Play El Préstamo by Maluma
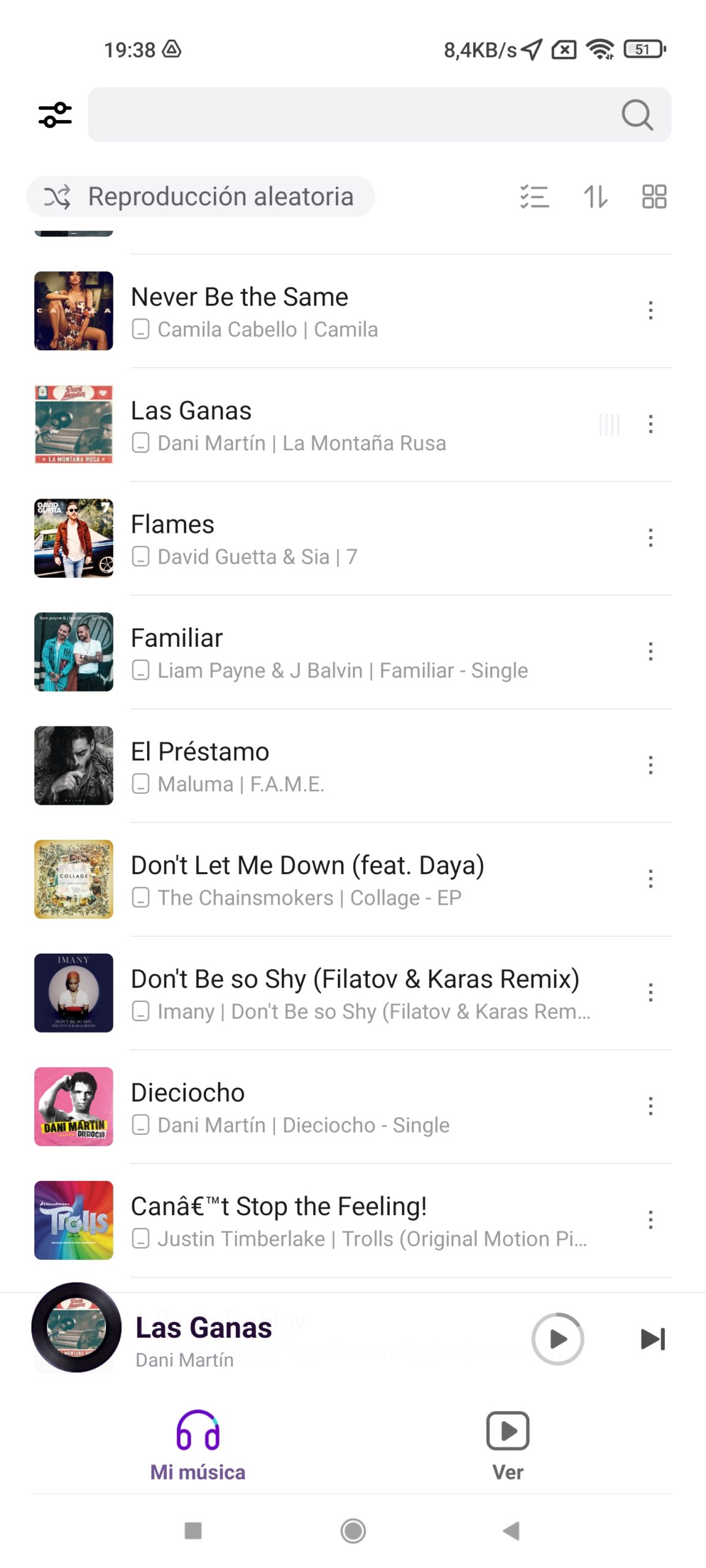This screenshot has height=1568, width=706. point(352,766)
